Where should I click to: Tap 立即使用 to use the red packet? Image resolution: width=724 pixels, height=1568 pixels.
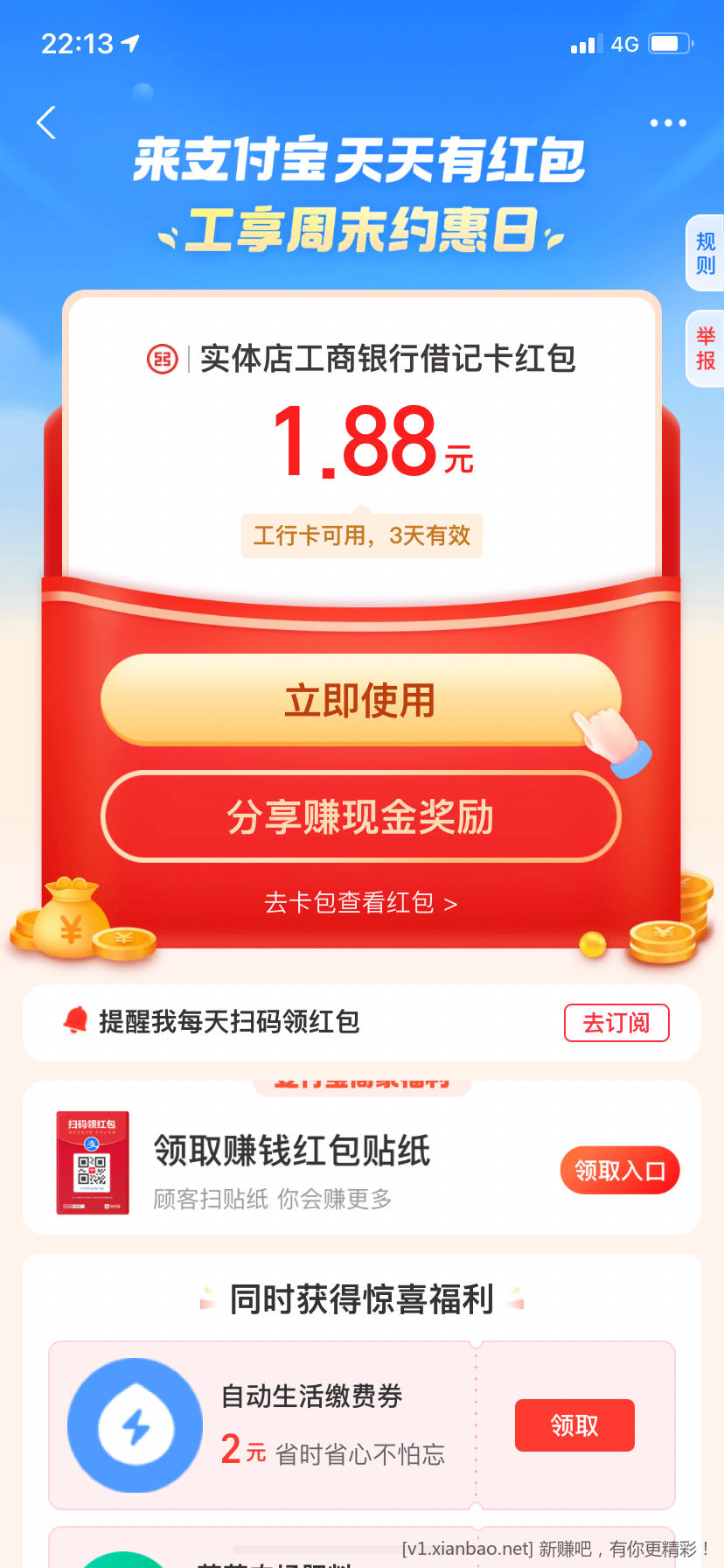[360, 700]
